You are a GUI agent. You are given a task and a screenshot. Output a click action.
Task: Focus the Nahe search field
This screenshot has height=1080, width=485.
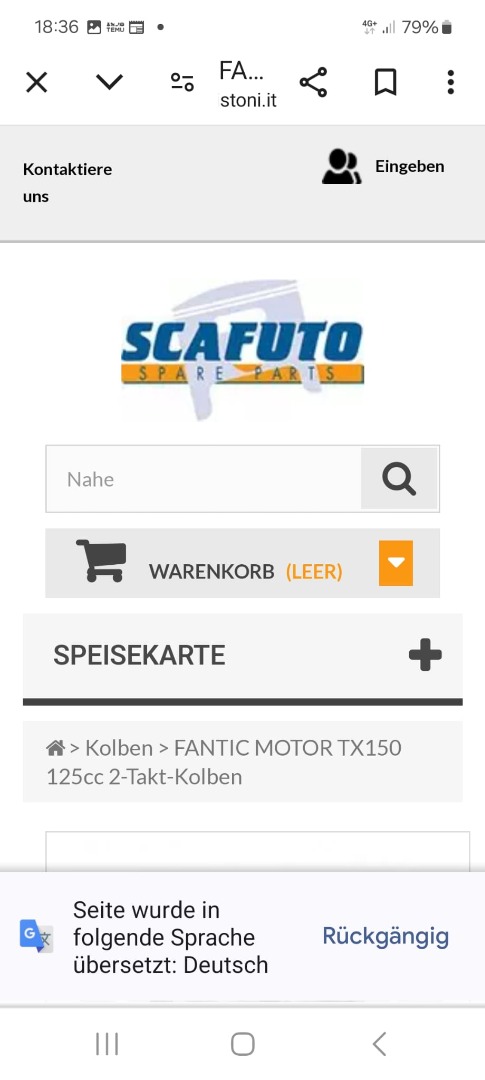203,479
